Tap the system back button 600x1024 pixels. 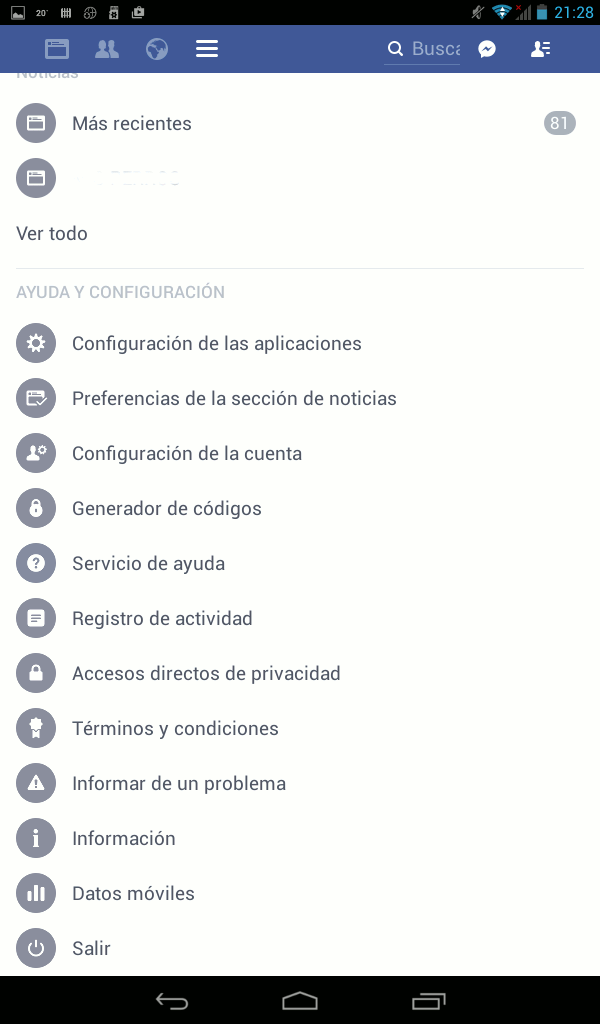coord(172,1000)
